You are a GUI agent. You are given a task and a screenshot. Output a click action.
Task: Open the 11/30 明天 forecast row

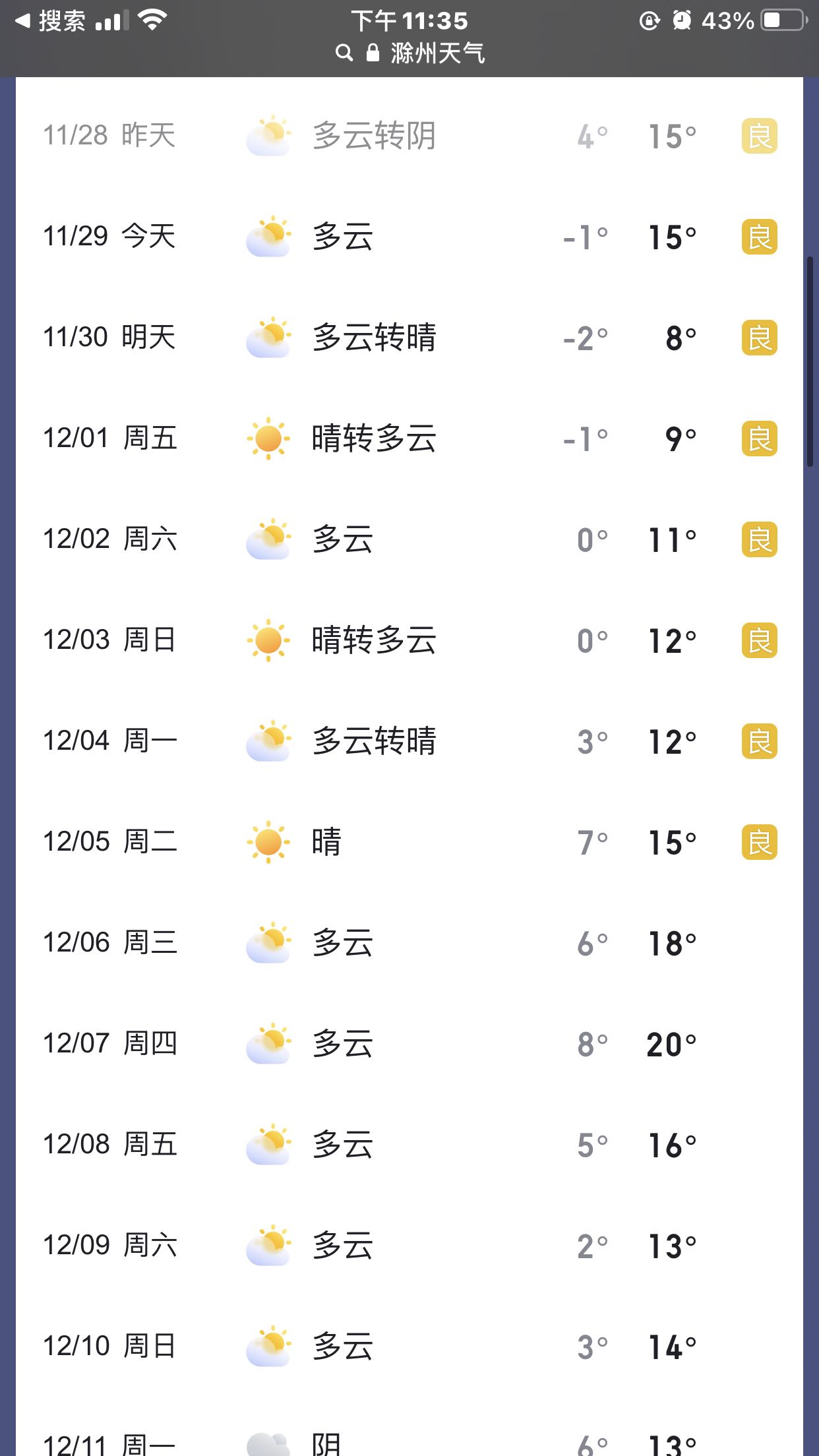click(409, 338)
